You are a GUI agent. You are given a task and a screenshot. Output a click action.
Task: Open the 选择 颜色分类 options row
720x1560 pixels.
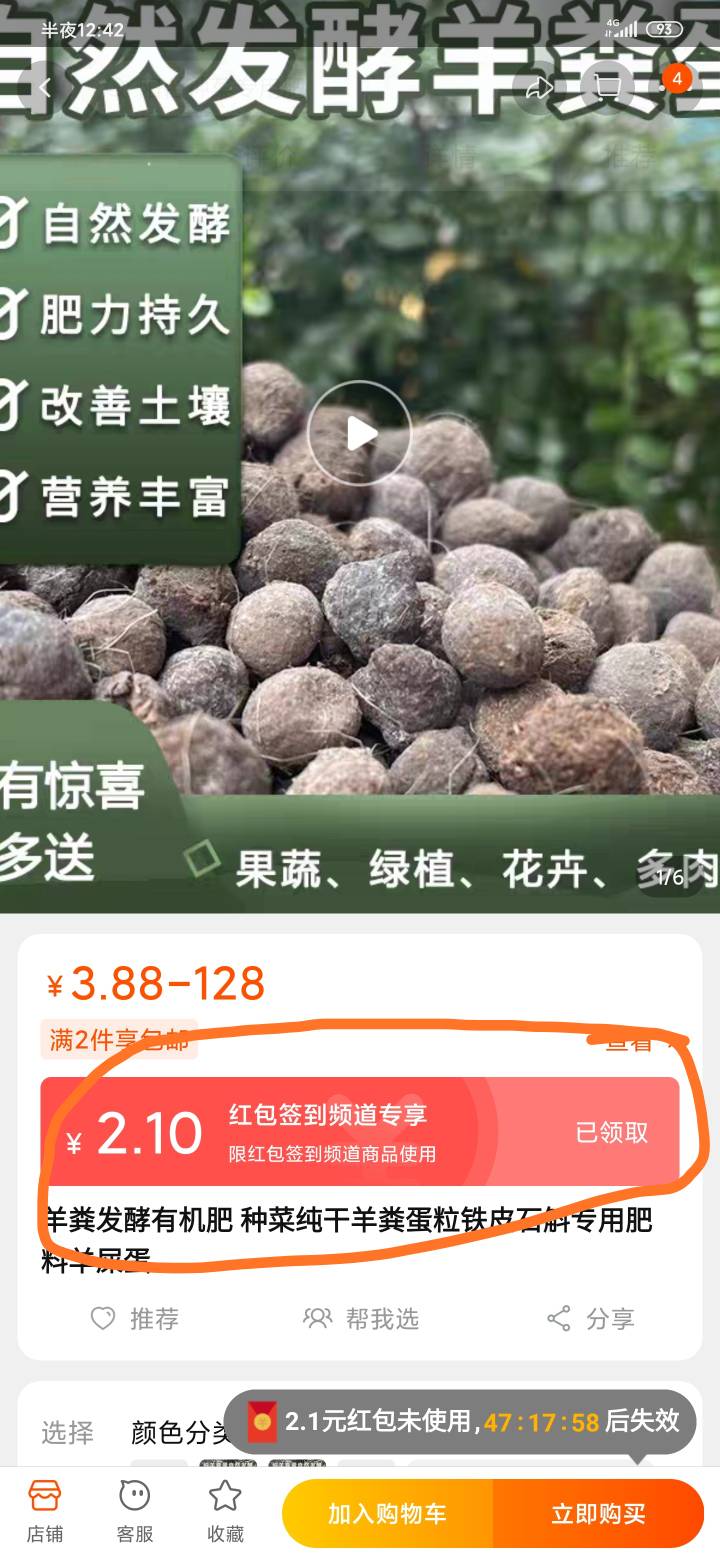[x=130, y=1433]
